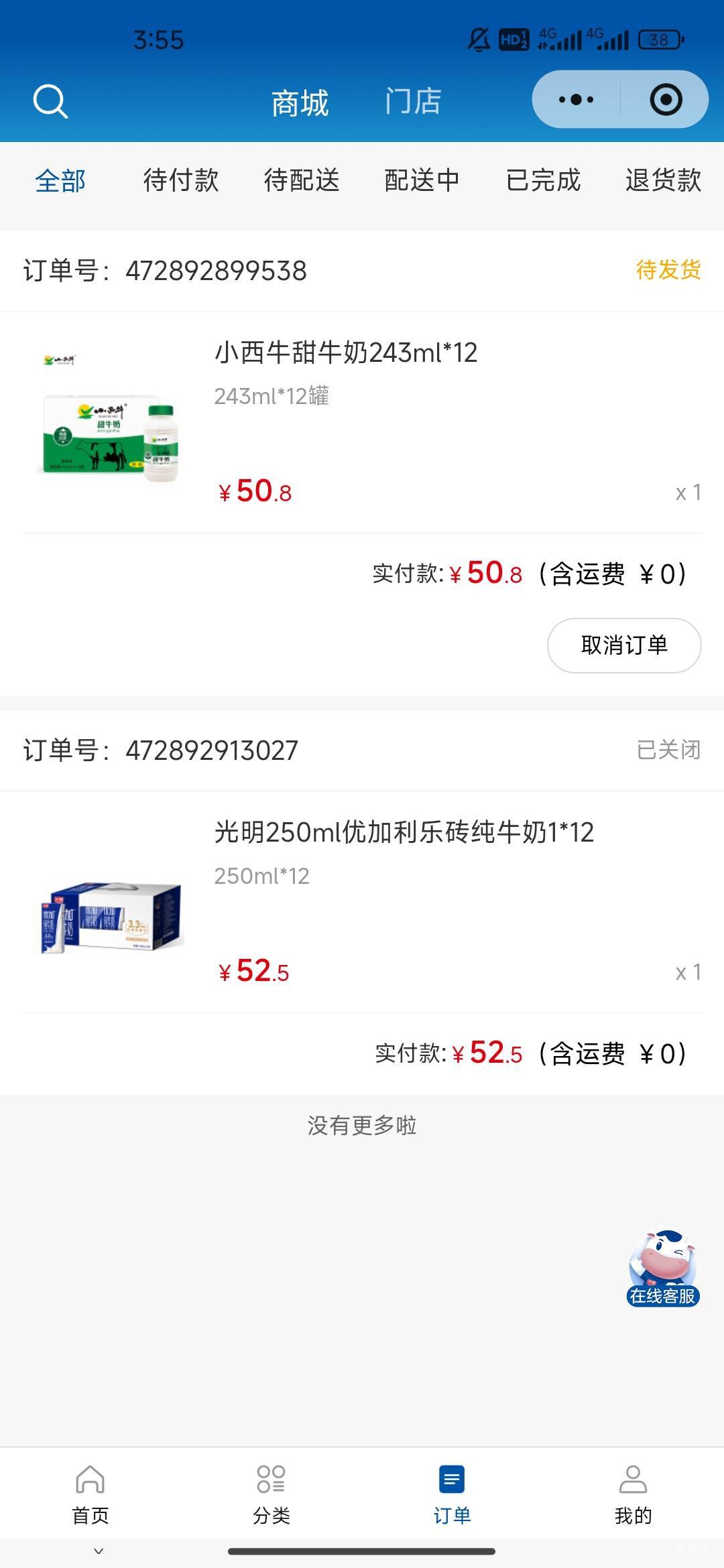The image size is (724, 1568).
Task: Open the 我的 profile tab
Action: point(633,1493)
